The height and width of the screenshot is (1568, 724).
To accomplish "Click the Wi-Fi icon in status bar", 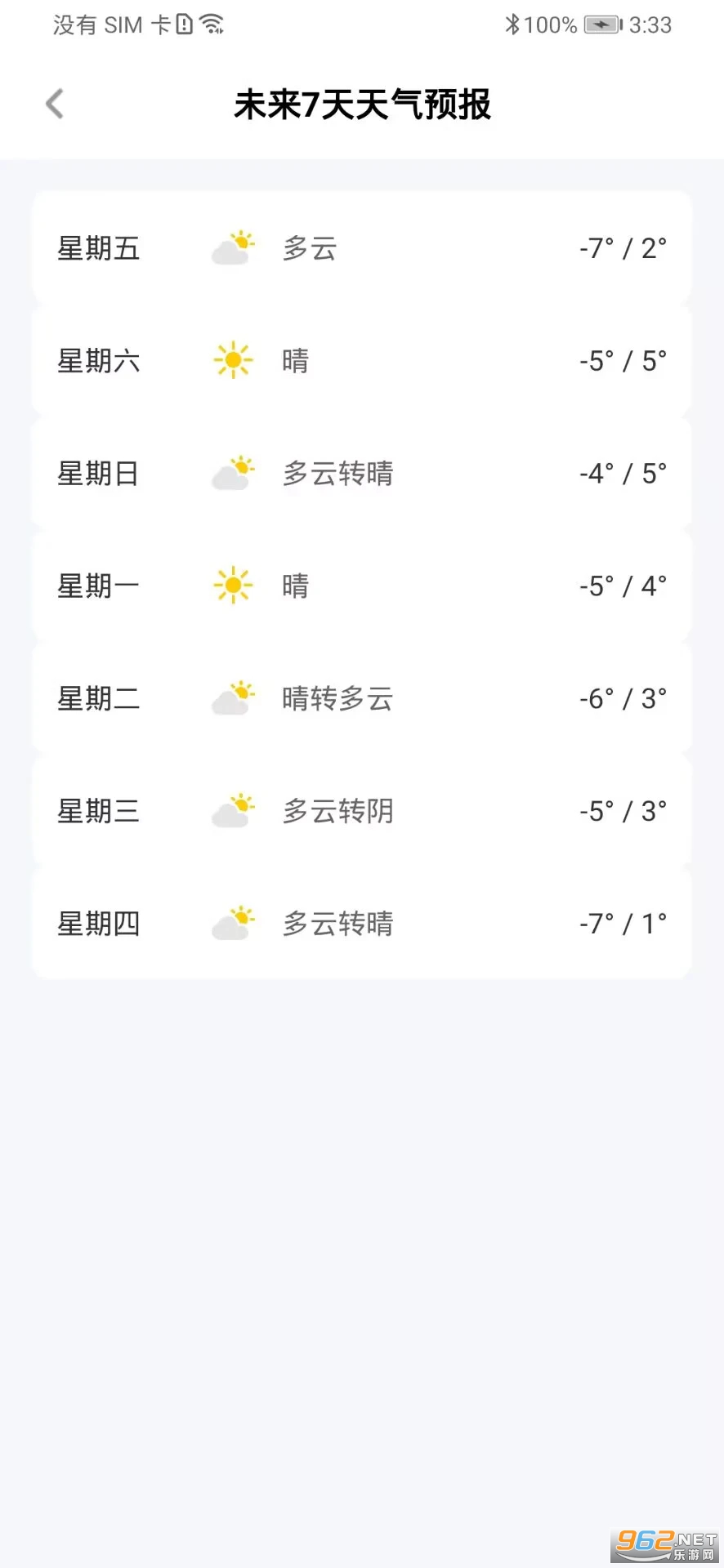I will [214, 24].
